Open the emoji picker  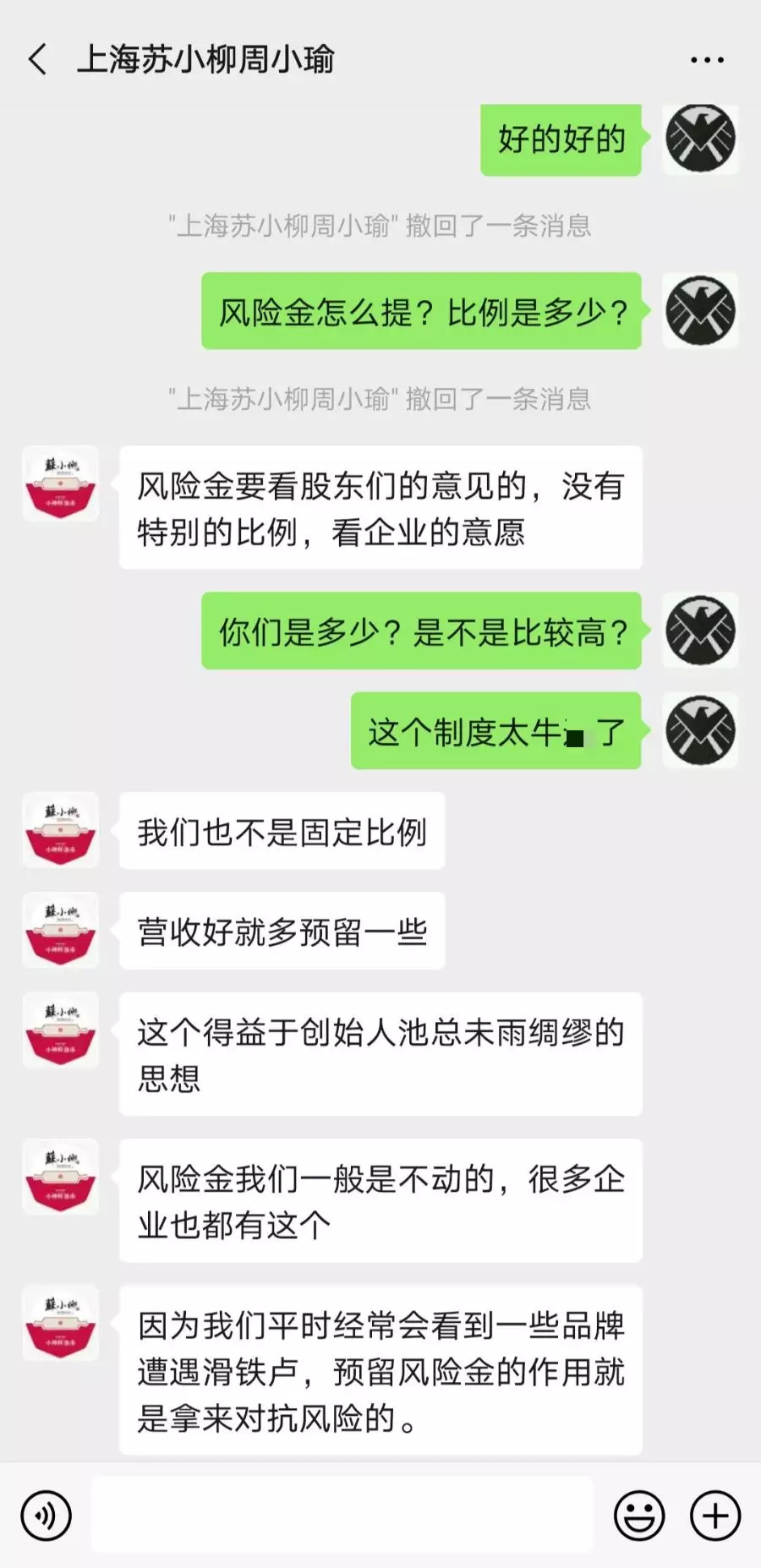click(x=639, y=1516)
